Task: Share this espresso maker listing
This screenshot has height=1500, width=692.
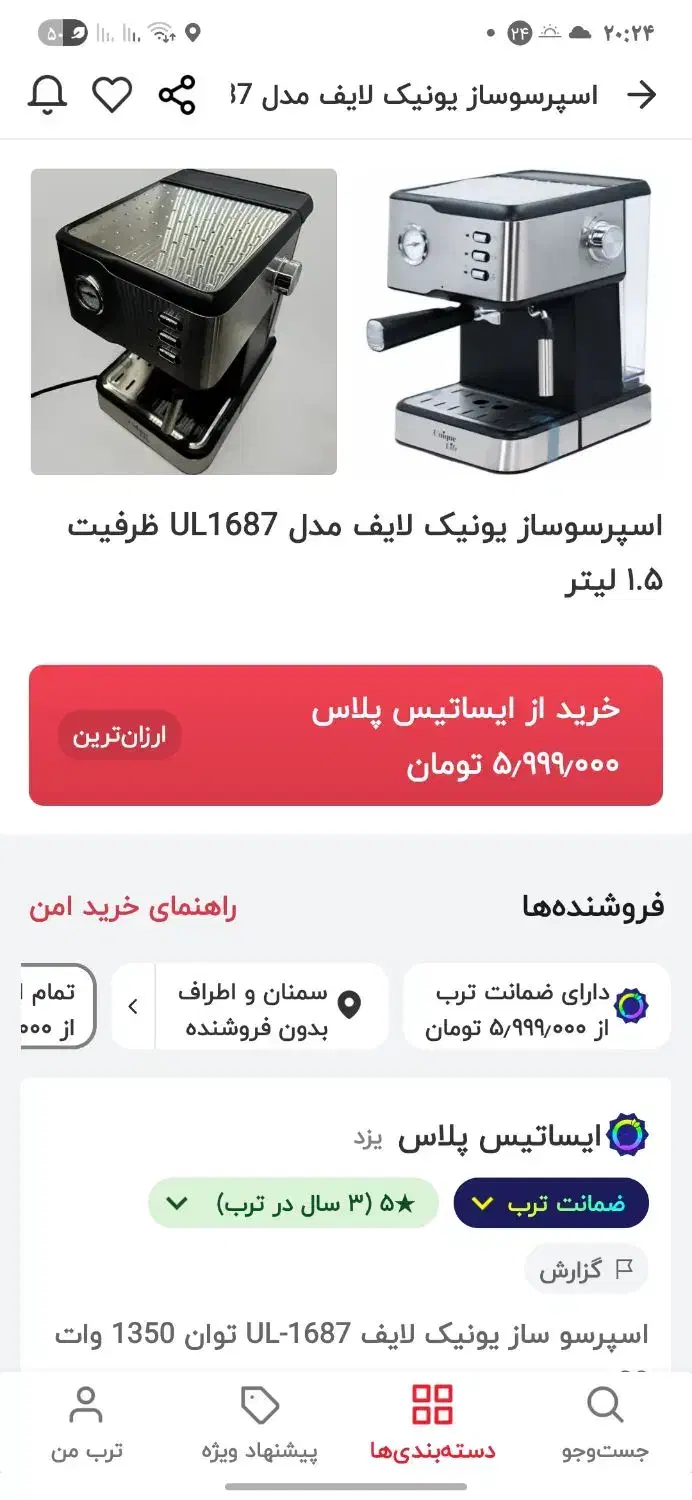Action: point(177,95)
